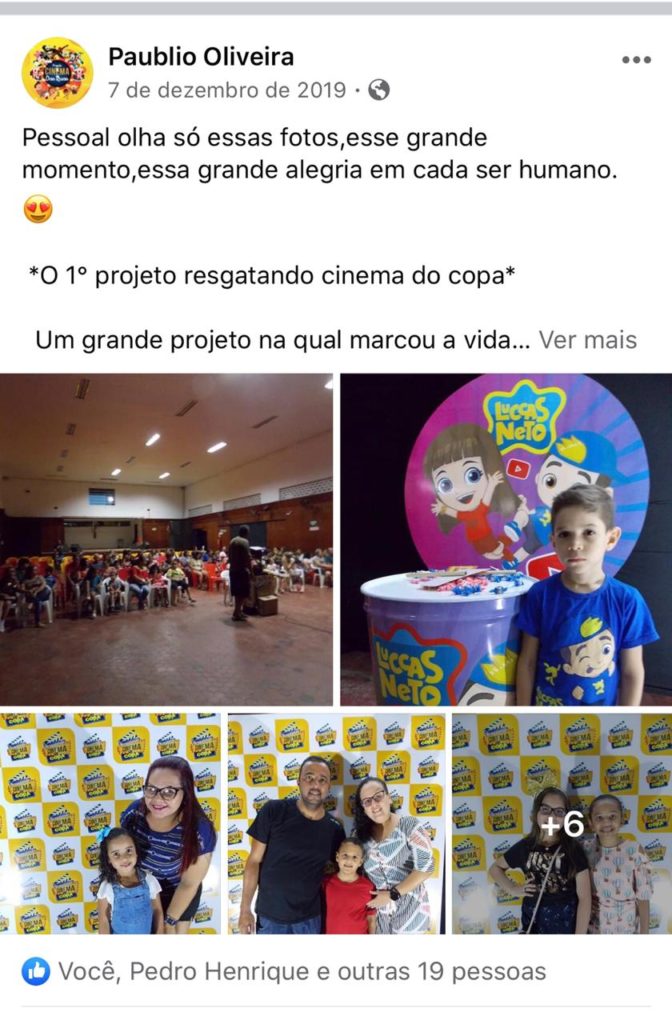Open the photo of the woman and girl
This screenshot has height=1024, width=672.
tap(110, 823)
